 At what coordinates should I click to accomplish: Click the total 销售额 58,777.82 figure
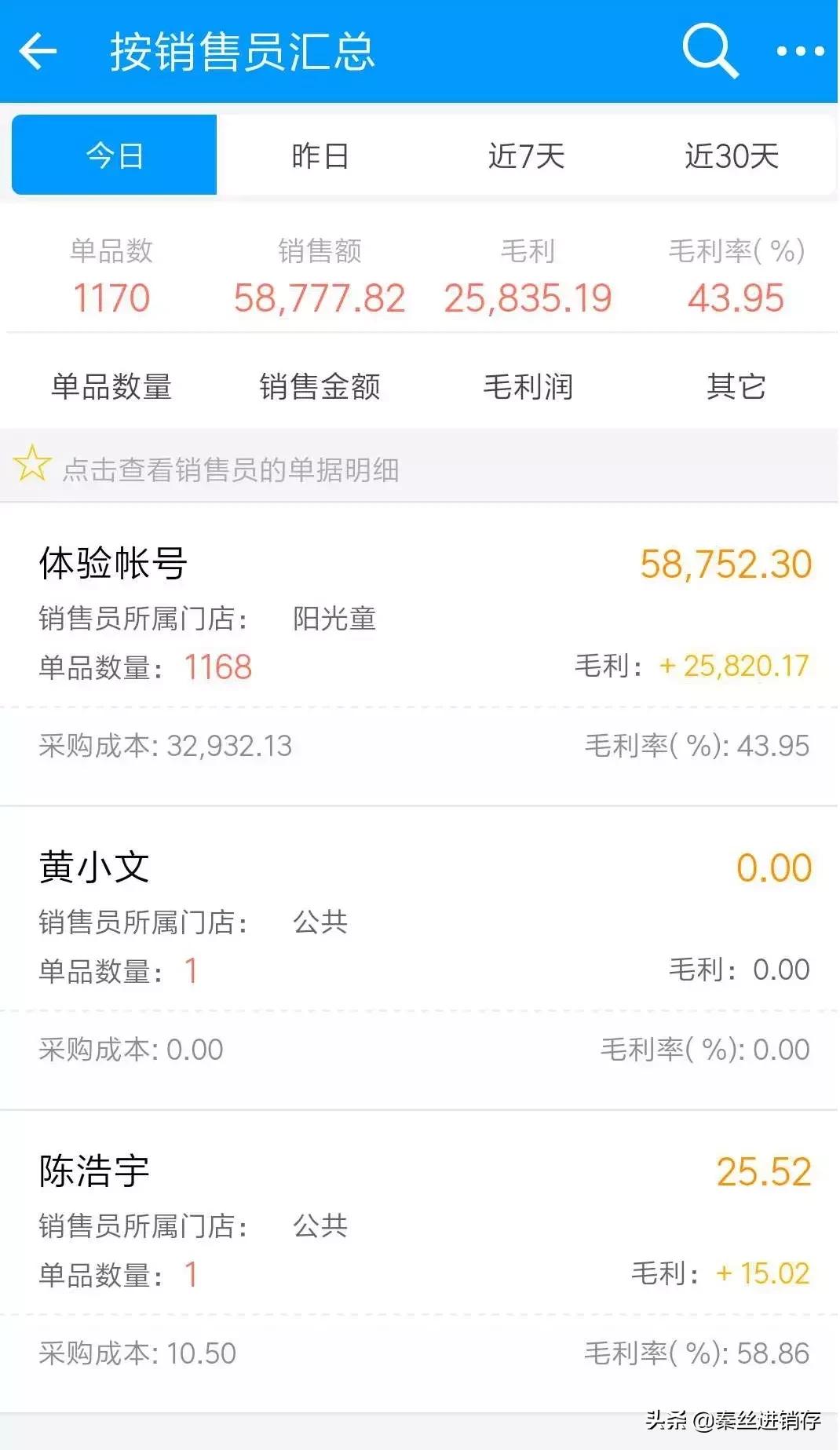pyautogui.click(x=319, y=297)
